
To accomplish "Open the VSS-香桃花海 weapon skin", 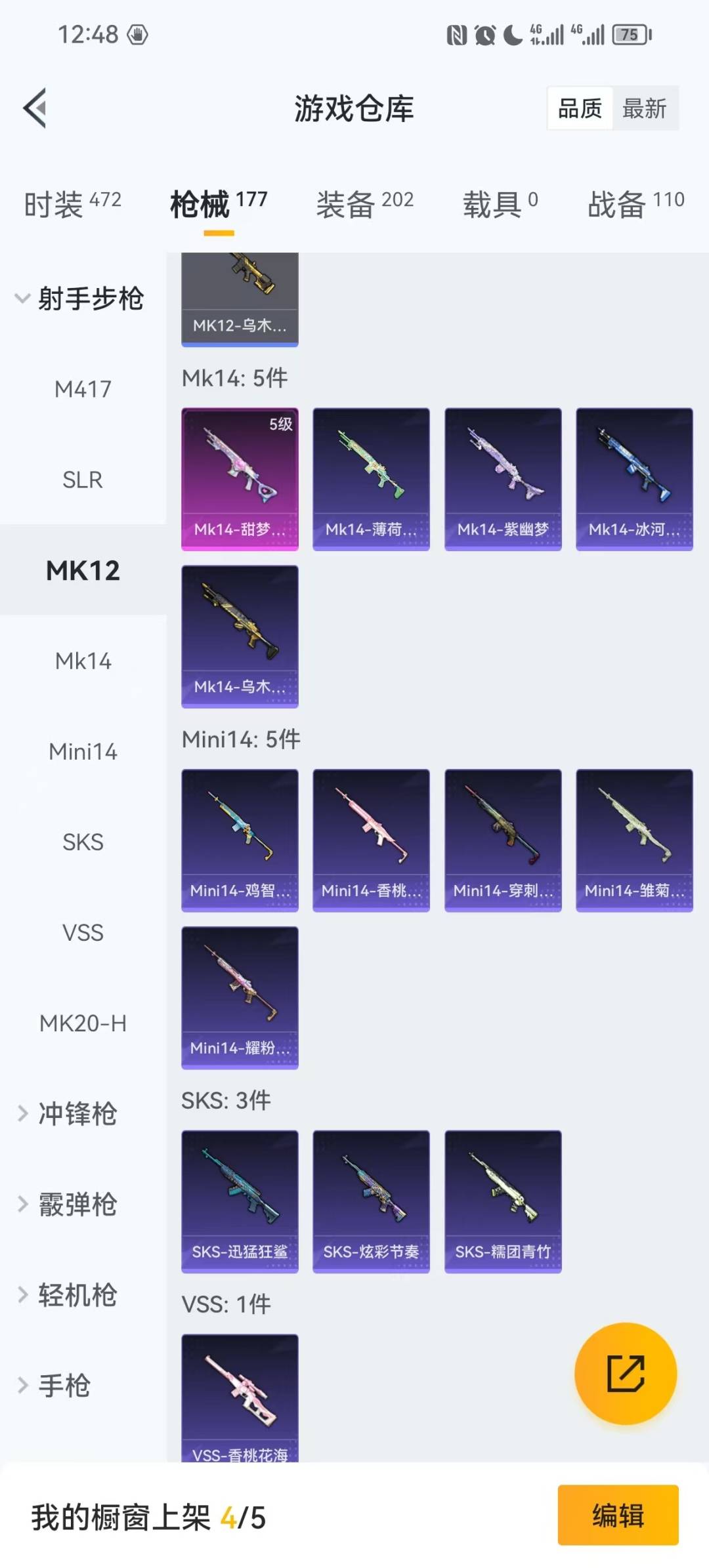I will [x=240, y=1394].
